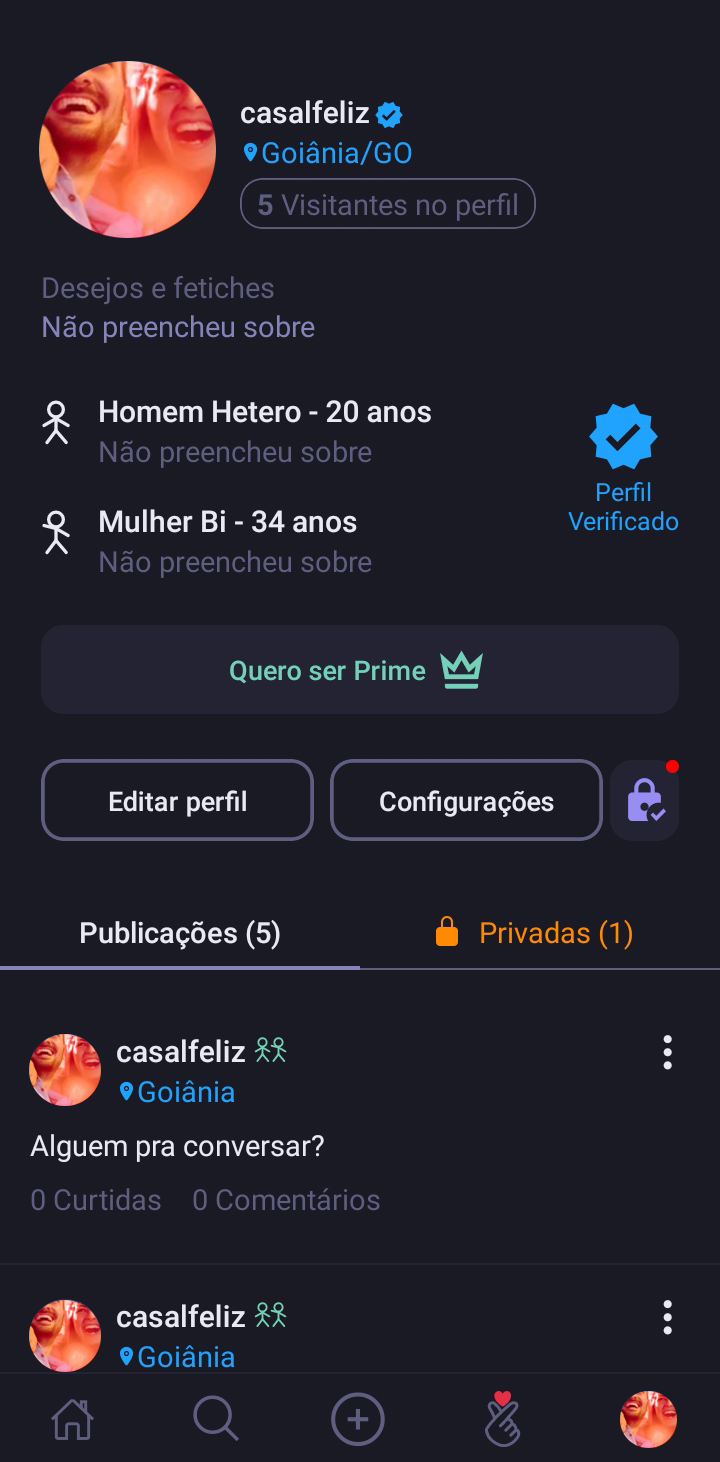The height and width of the screenshot is (1462, 720).
Task: Open the 5 Visitantes no perfil link
Action: 388,203
